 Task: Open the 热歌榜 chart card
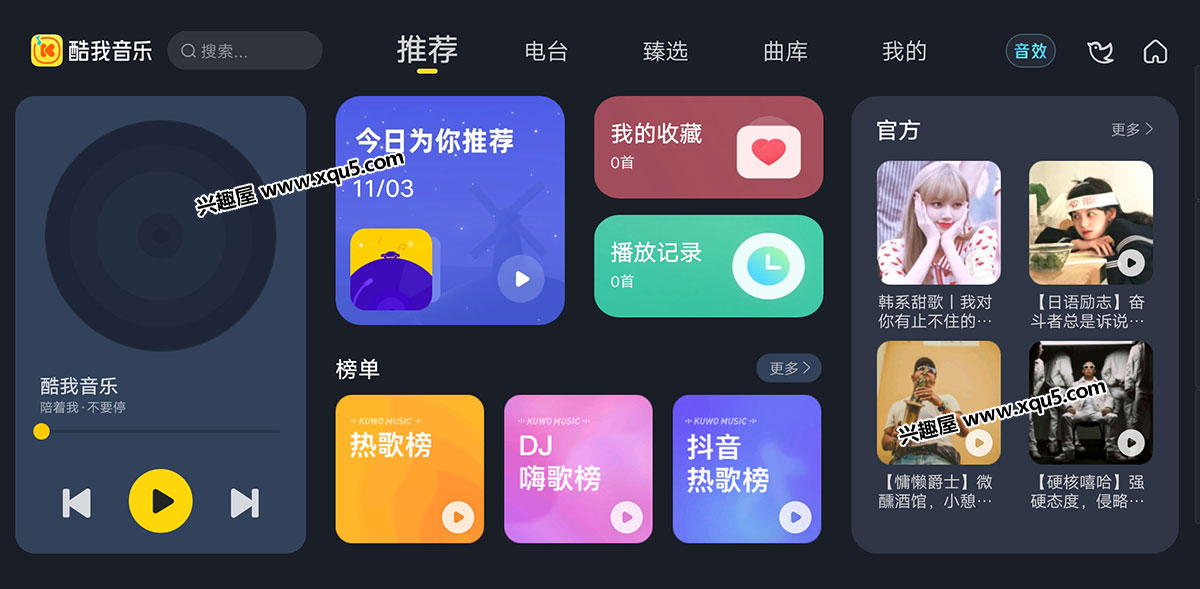(409, 468)
